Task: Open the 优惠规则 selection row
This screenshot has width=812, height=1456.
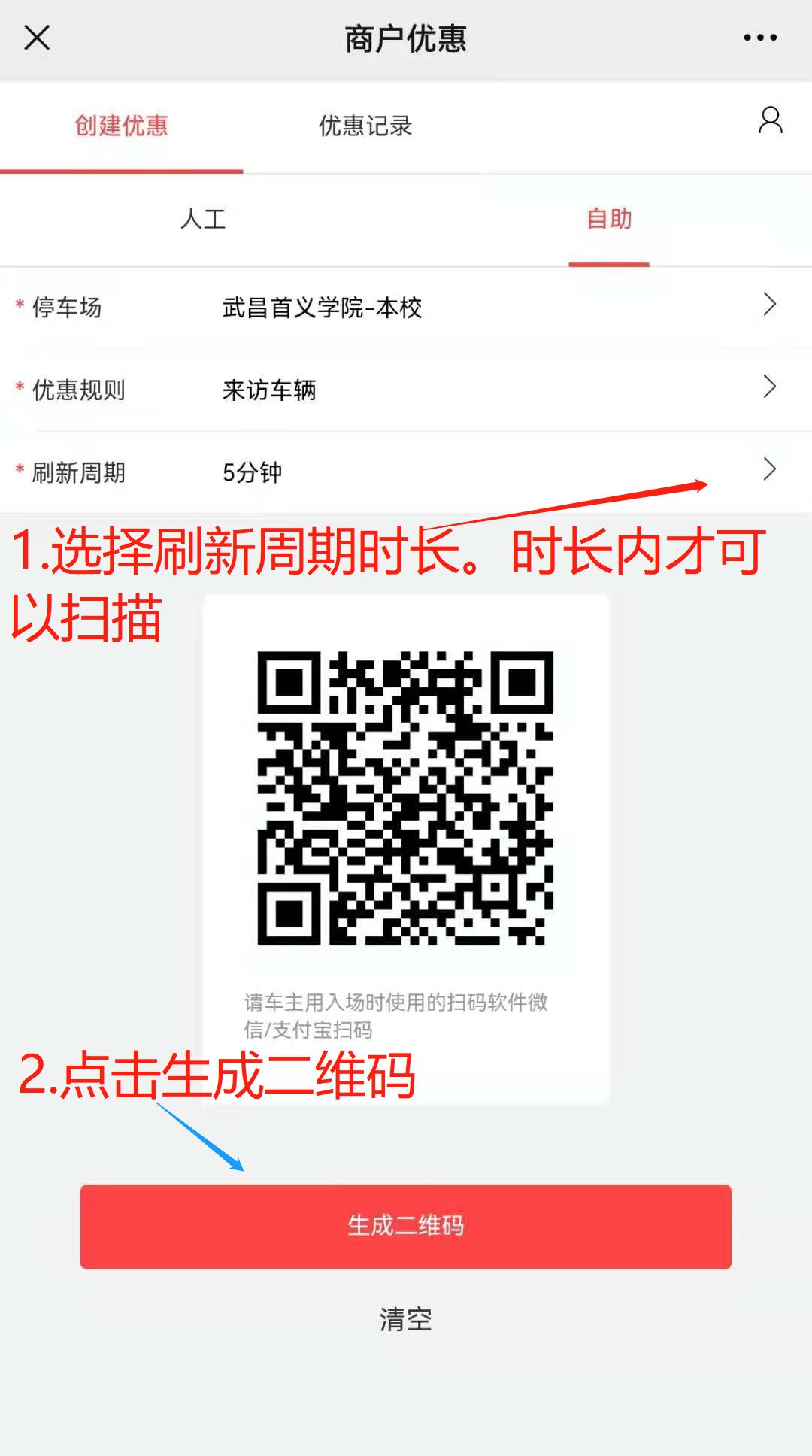Action: (406, 390)
